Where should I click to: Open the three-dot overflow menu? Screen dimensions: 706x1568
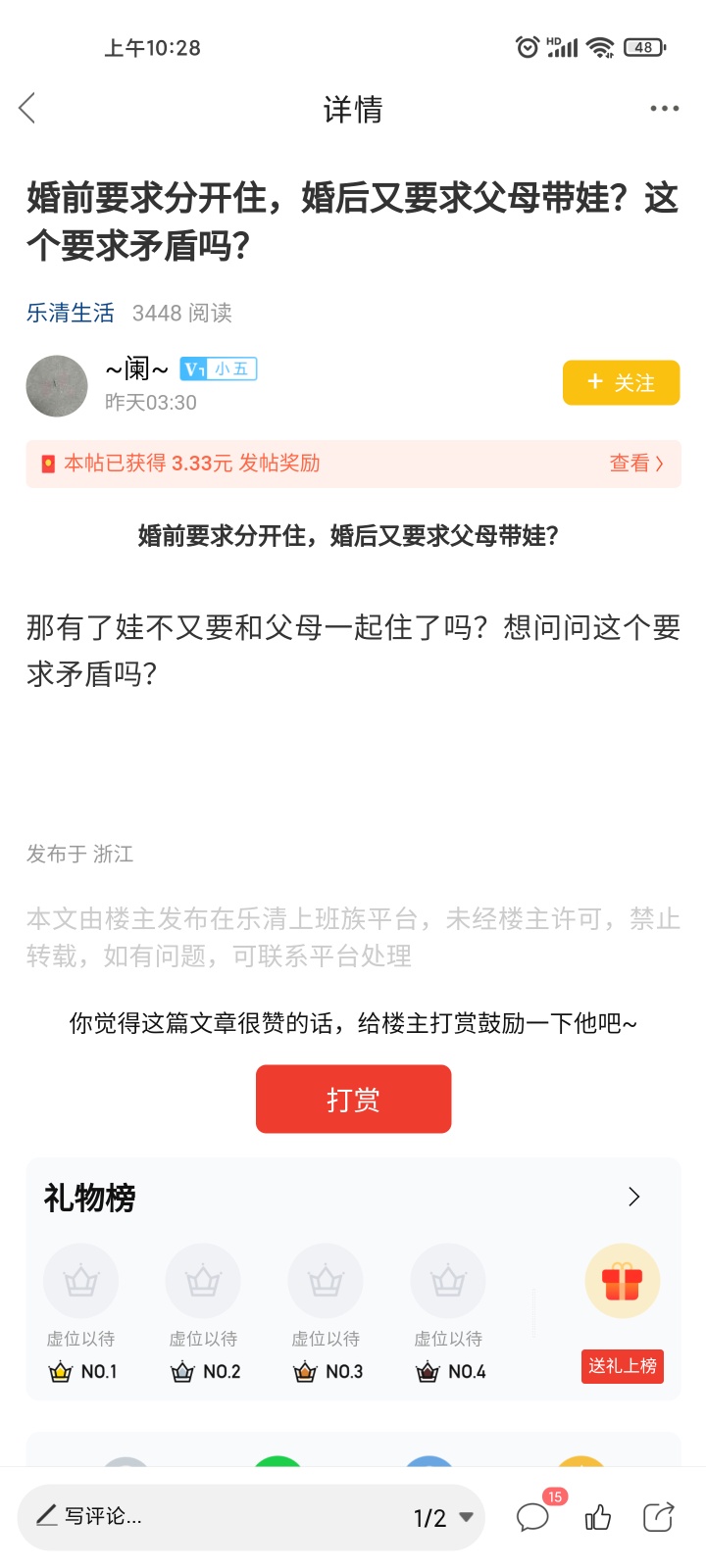(664, 109)
